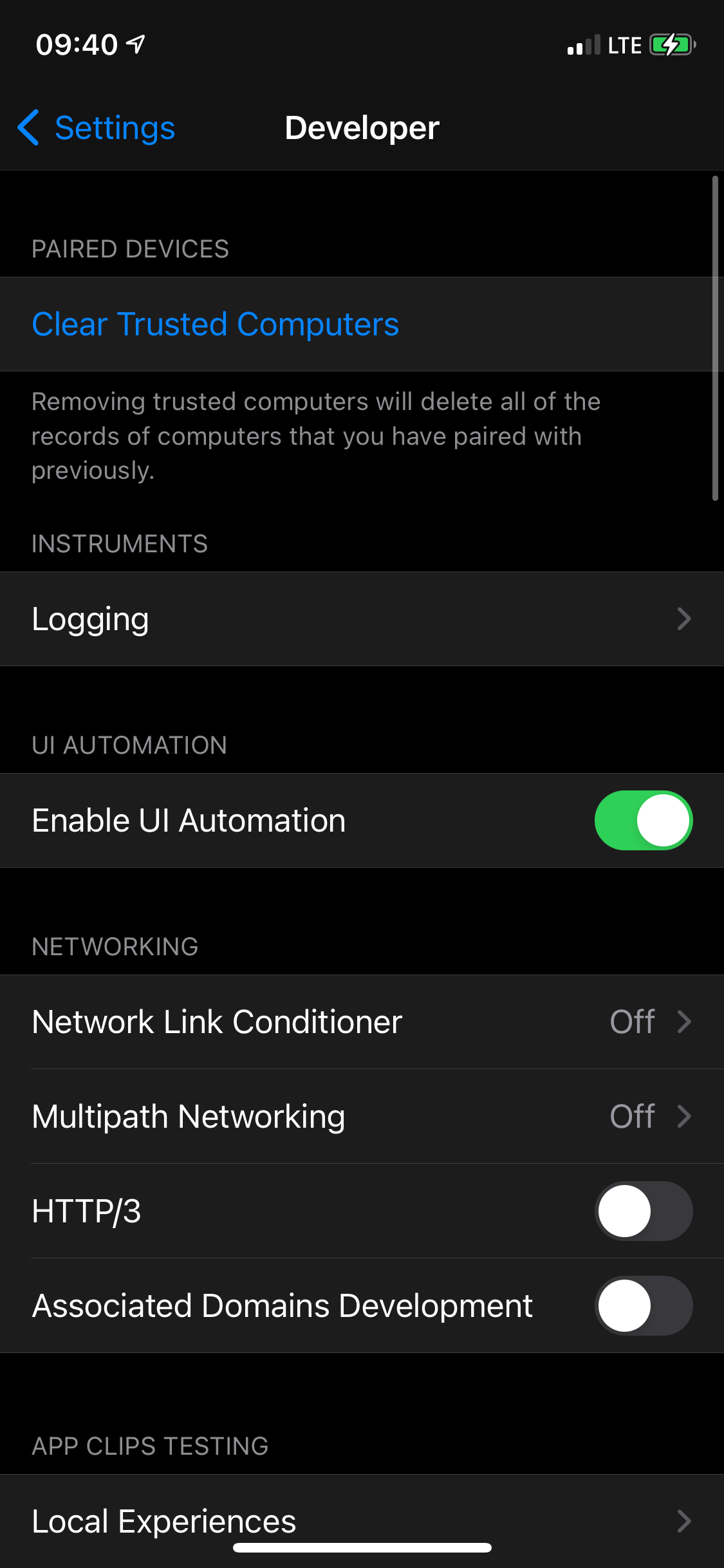Tap the clock in the status bar
This screenshot has height=1568, width=724.
(77, 44)
